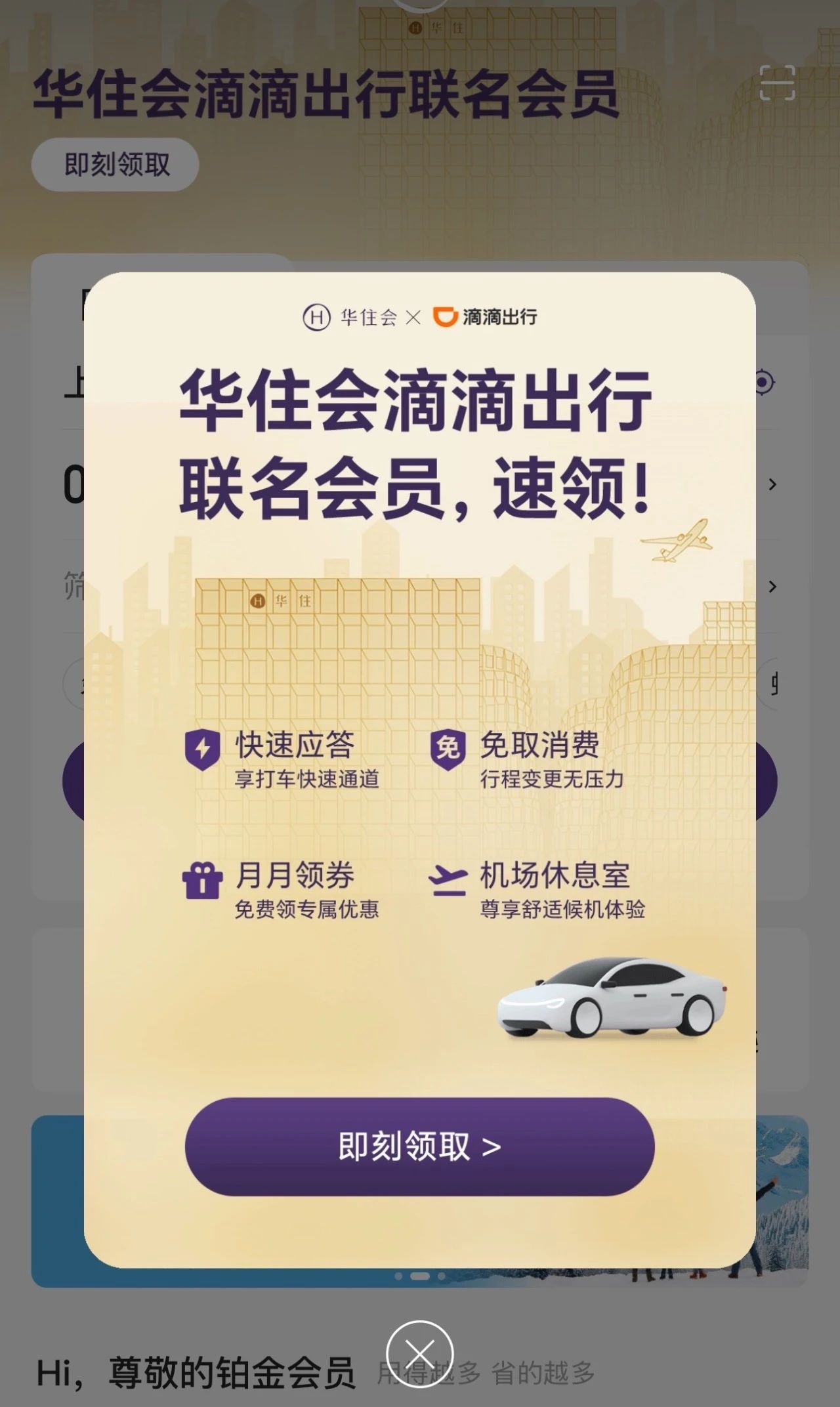
Task: Dismiss the membership popup with the X
Action: click(419, 1354)
